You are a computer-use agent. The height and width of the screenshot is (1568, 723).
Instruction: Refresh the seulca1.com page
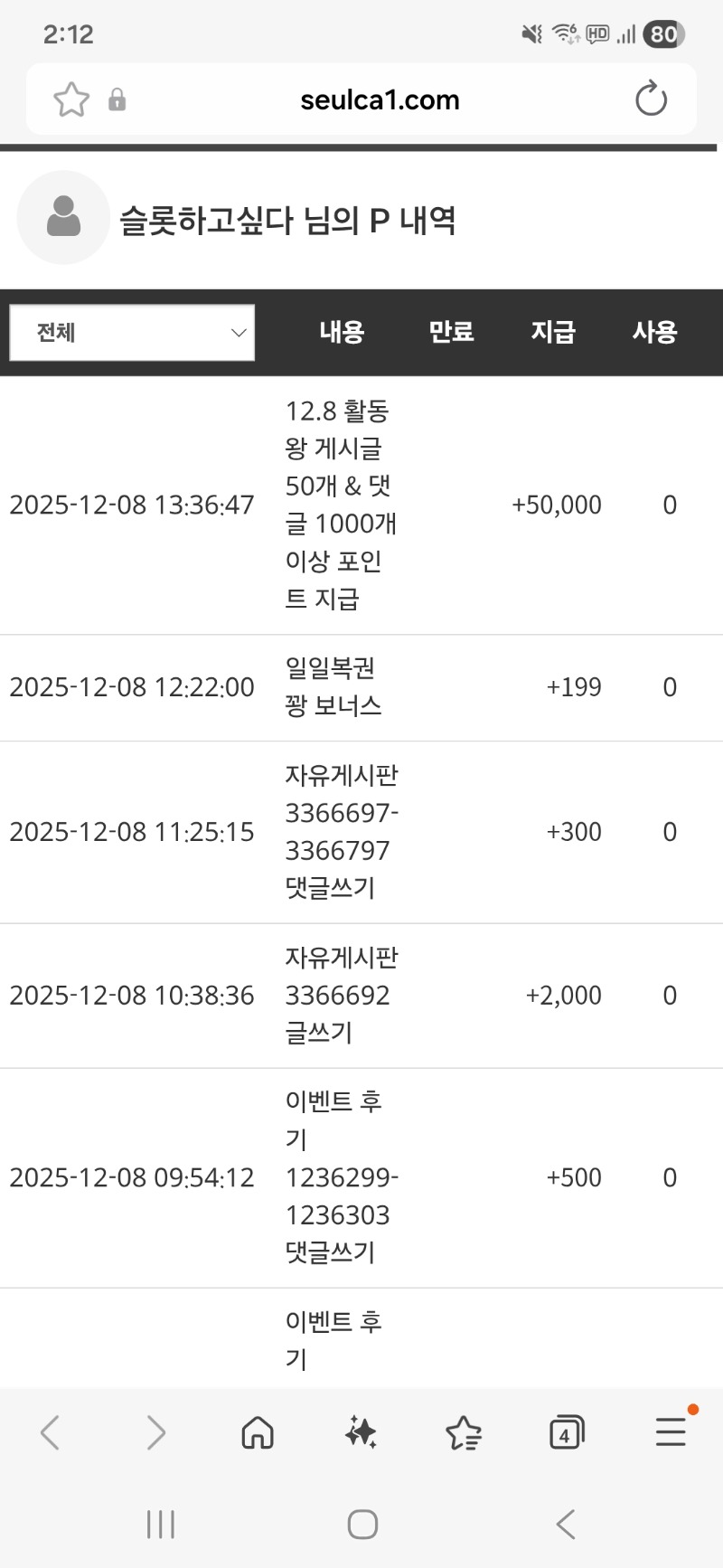pyautogui.click(x=653, y=99)
